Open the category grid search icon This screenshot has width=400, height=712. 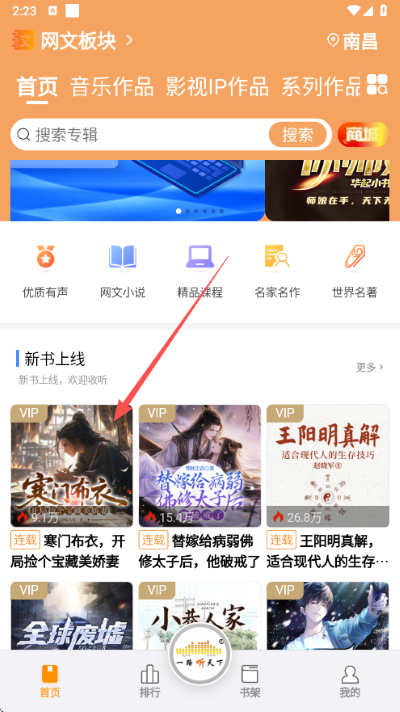[377, 84]
